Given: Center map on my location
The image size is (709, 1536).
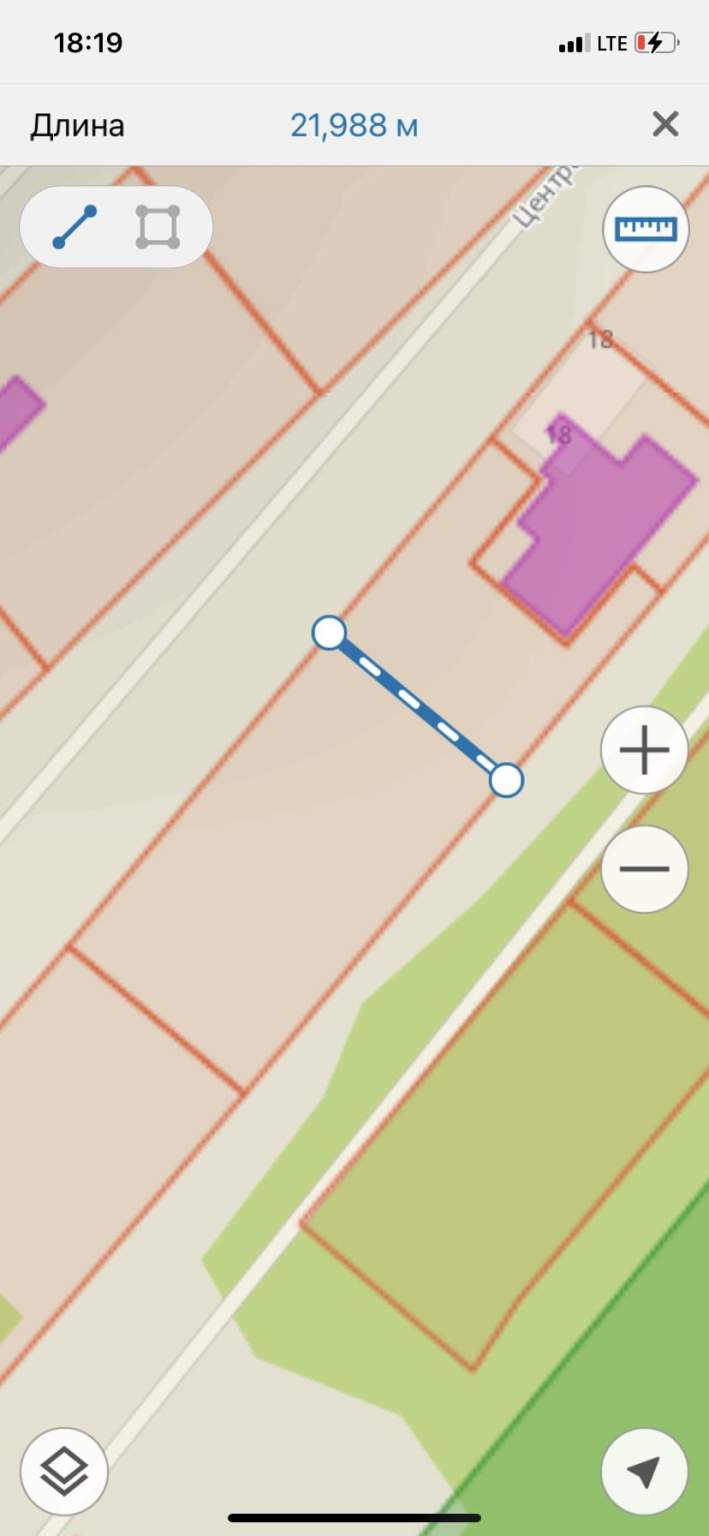Looking at the screenshot, I should 645,1472.
